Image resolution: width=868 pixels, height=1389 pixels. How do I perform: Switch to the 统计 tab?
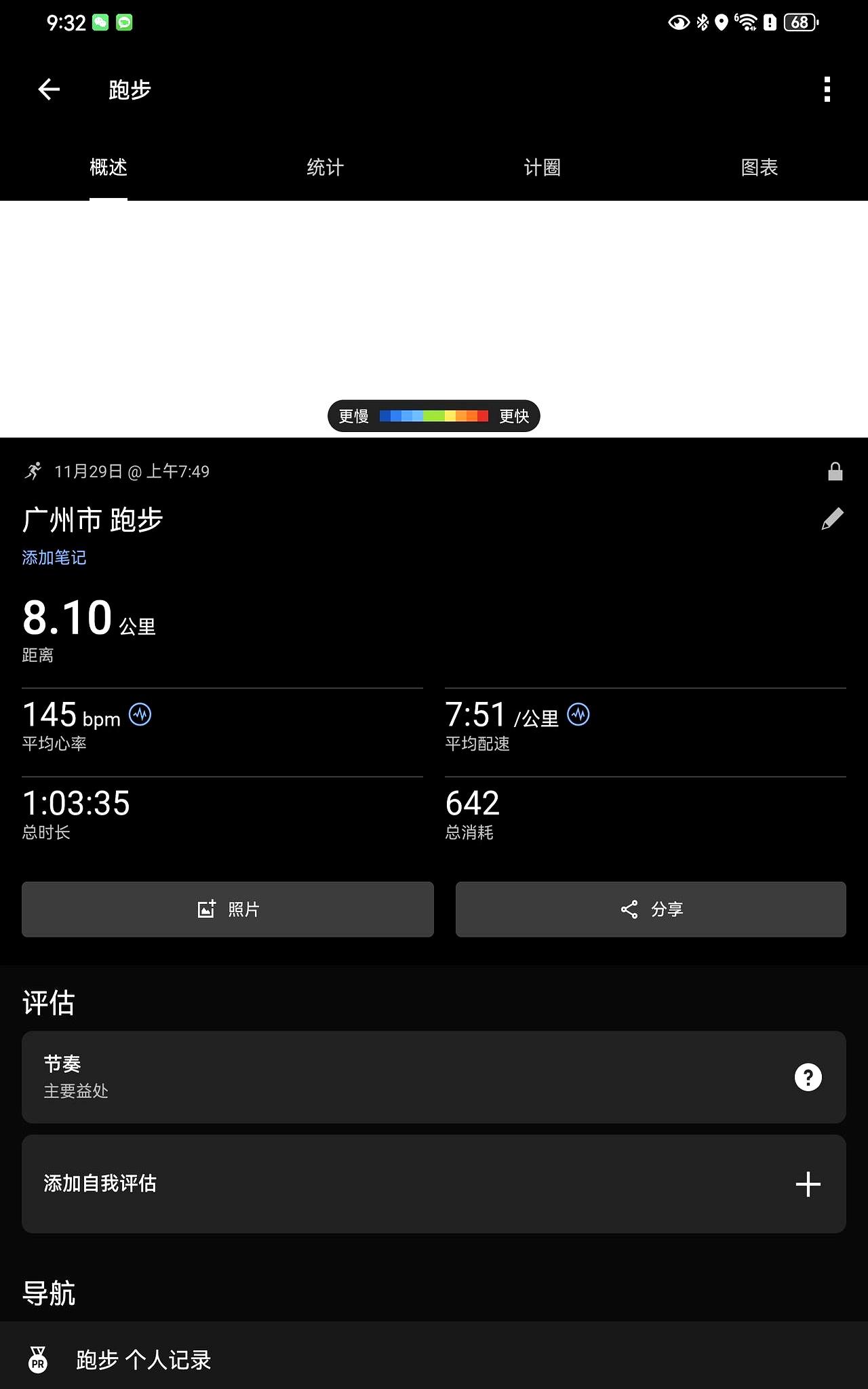(325, 167)
